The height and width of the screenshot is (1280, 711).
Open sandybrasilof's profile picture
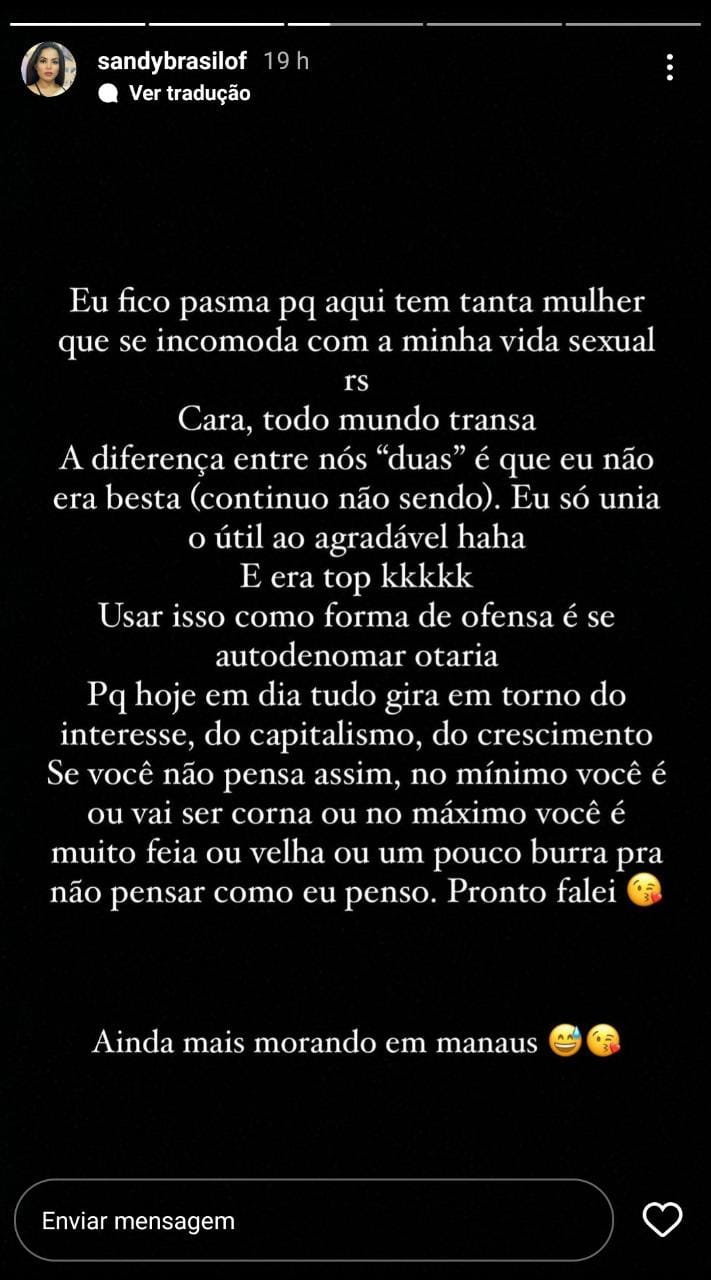49,69
